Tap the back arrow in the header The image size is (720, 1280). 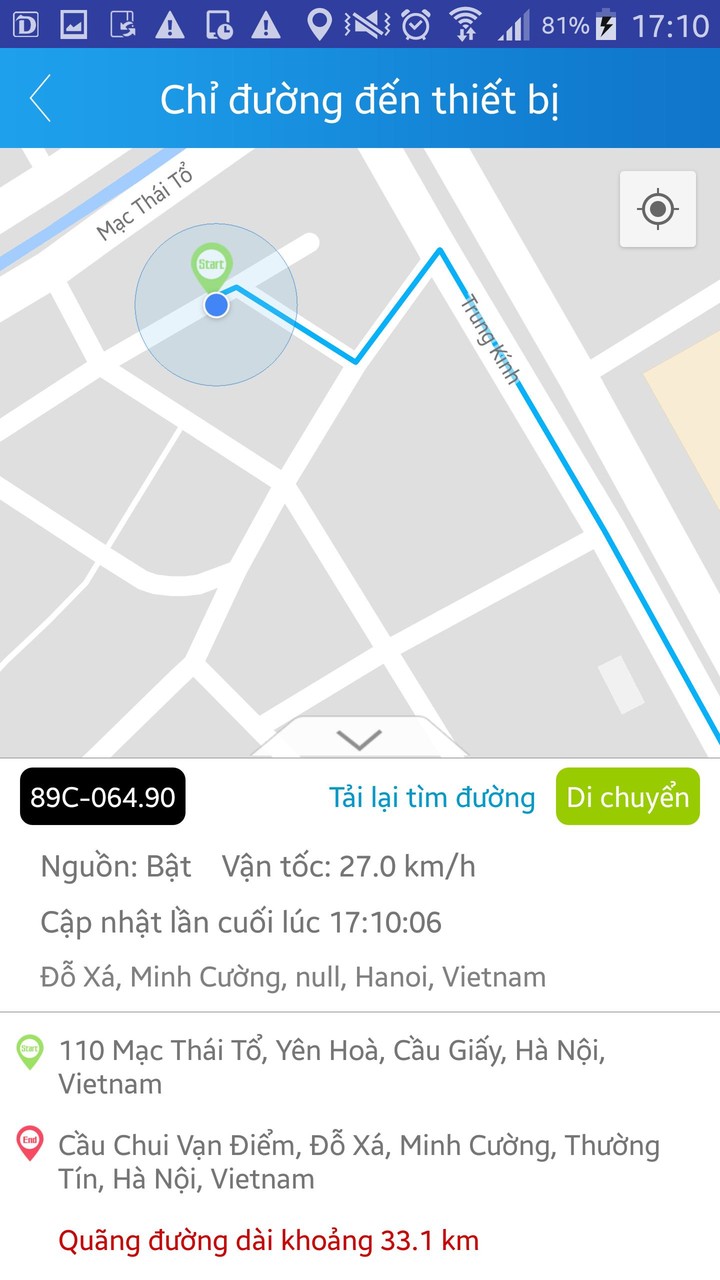pyautogui.click(x=38, y=98)
